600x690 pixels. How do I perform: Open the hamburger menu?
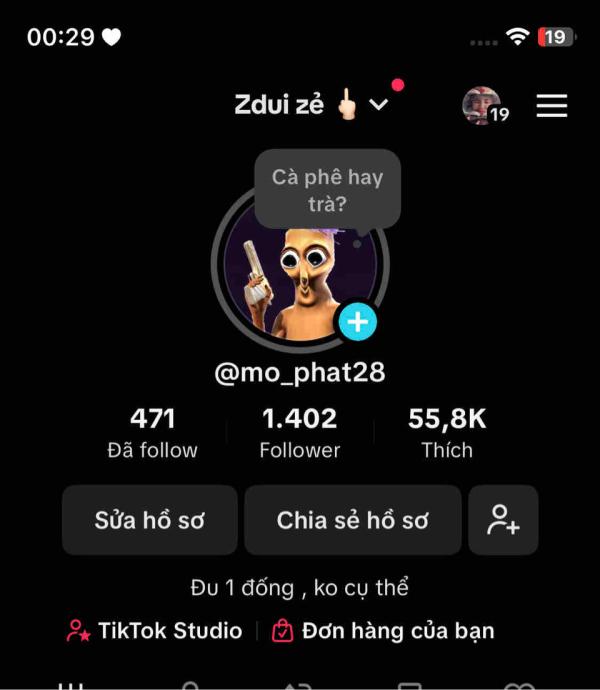[x=551, y=106]
